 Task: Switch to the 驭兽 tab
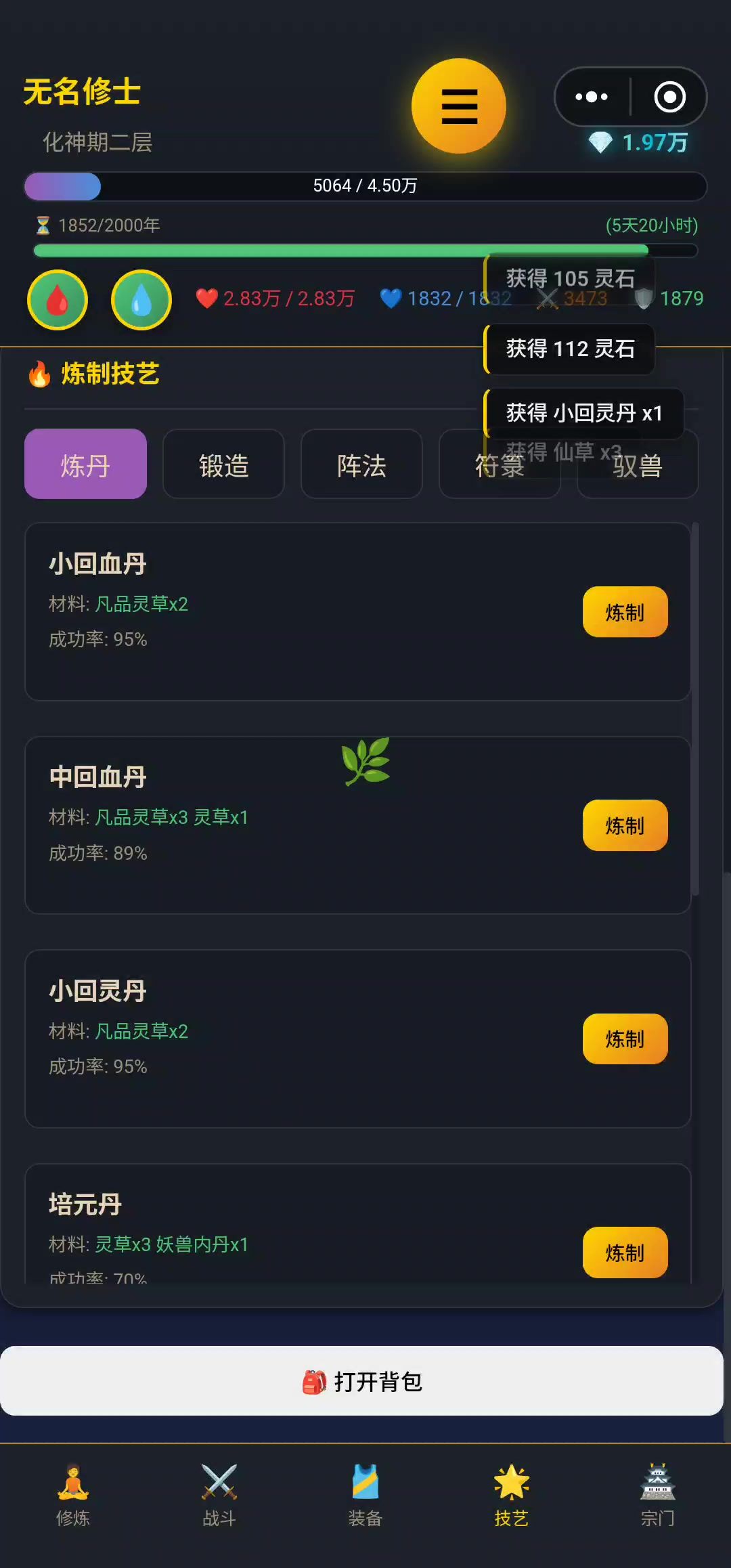click(638, 467)
